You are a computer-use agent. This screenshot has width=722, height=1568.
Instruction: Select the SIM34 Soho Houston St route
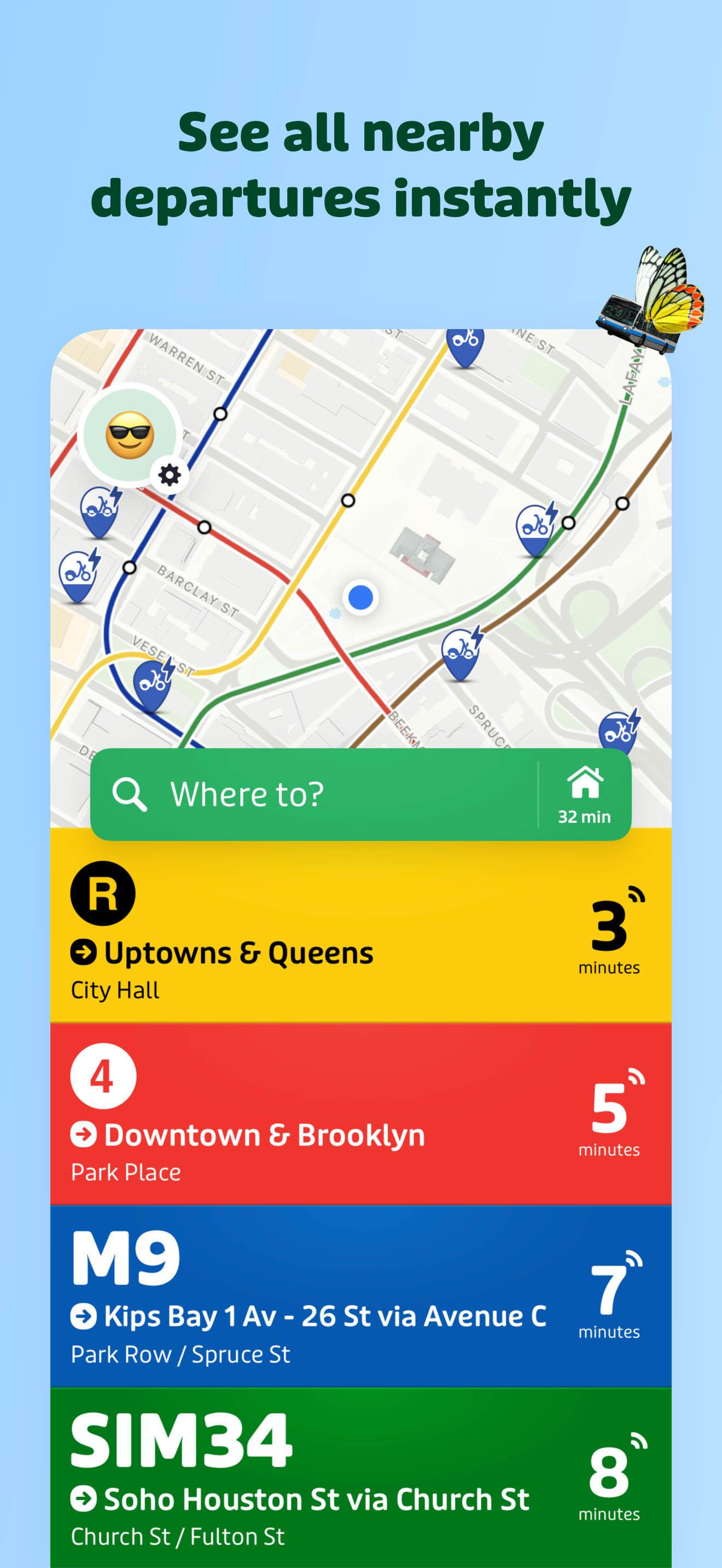pos(360,1473)
